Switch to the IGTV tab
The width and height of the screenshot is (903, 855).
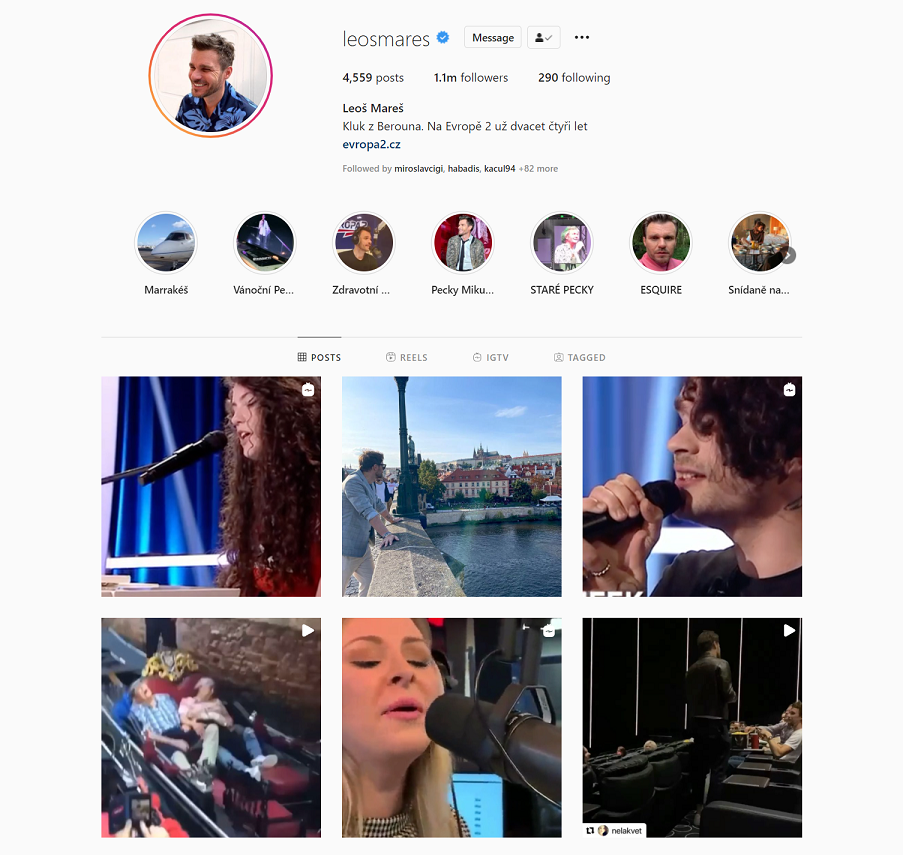(490, 357)
